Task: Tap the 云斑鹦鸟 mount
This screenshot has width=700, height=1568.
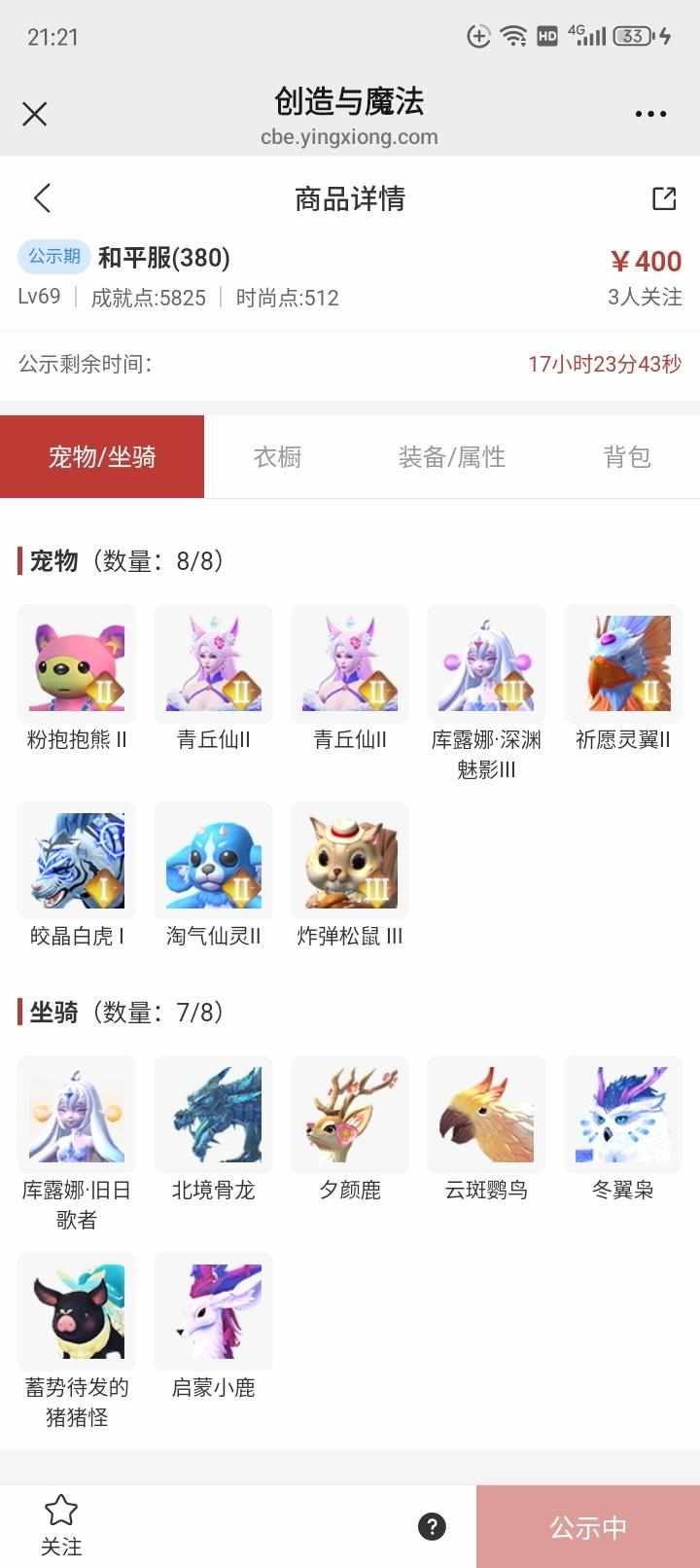Action: (486, 1116)
